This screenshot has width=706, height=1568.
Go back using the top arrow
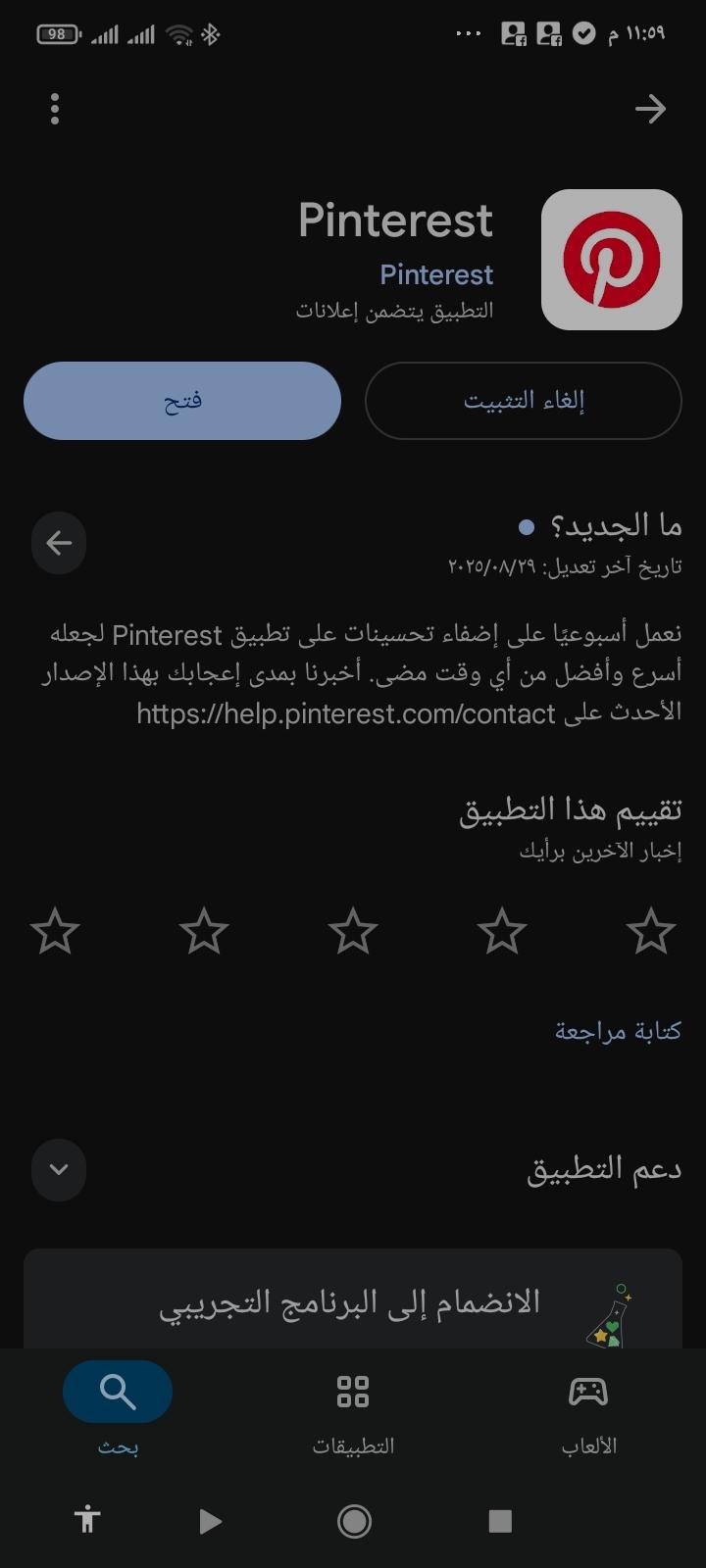point(650,109)
